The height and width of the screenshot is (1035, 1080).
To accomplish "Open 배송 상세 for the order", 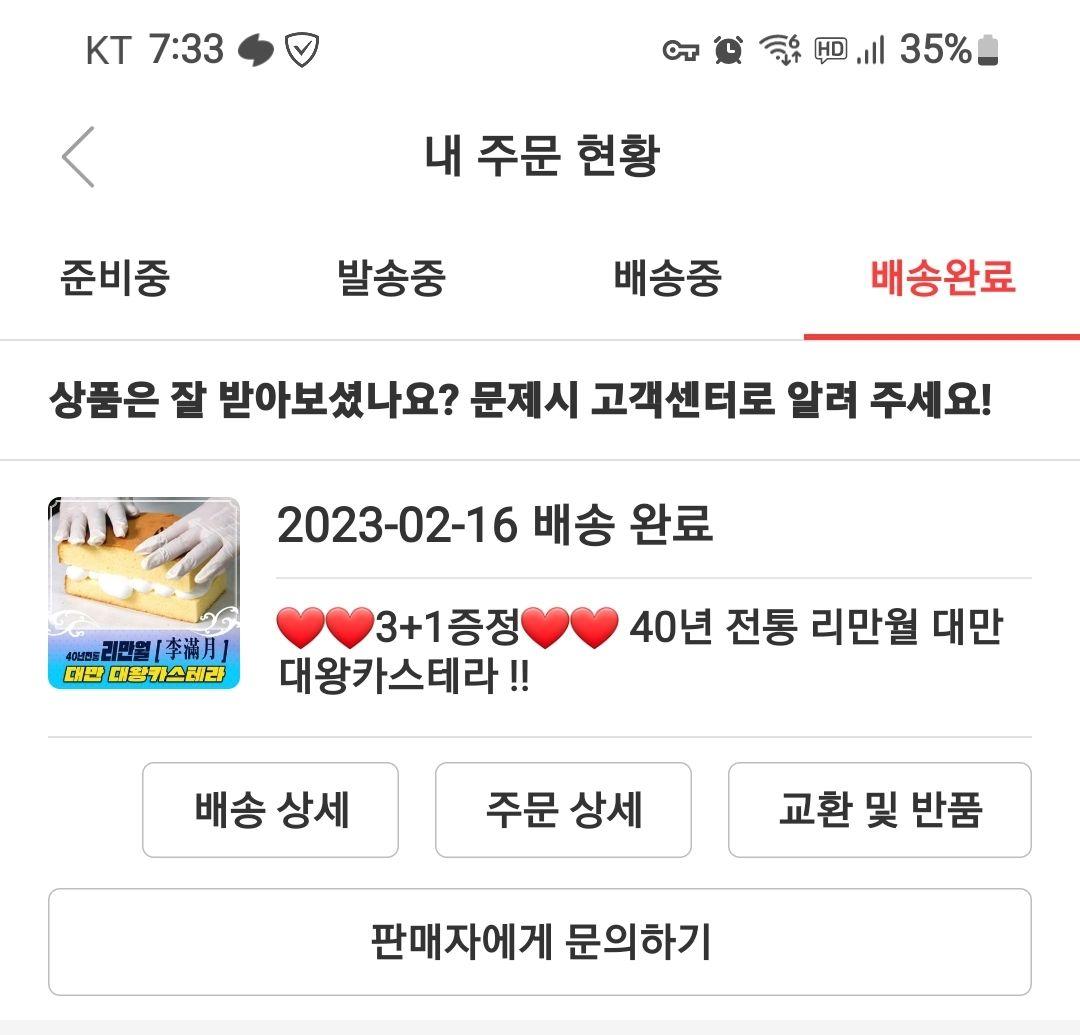I will coord(270,810).
